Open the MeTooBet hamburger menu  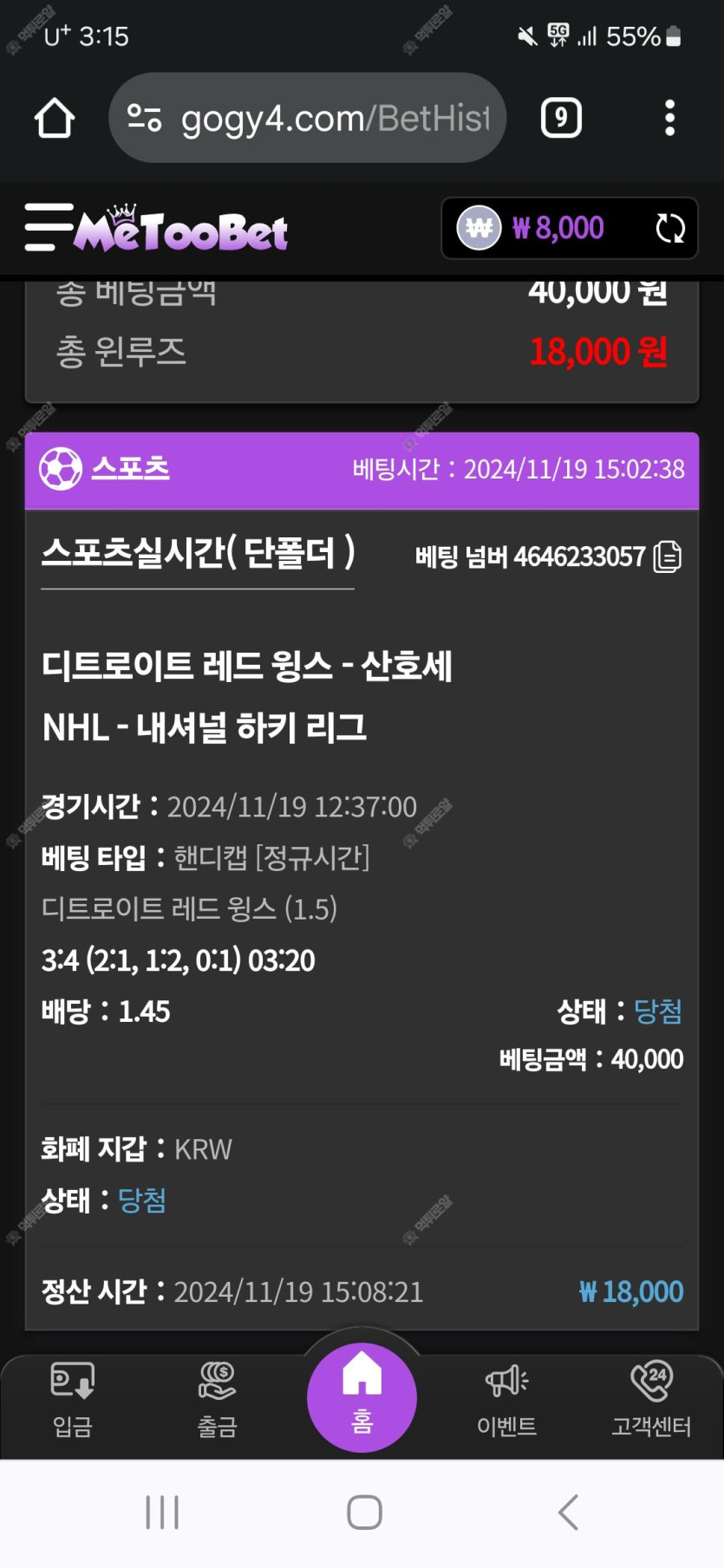coord(47,228)
